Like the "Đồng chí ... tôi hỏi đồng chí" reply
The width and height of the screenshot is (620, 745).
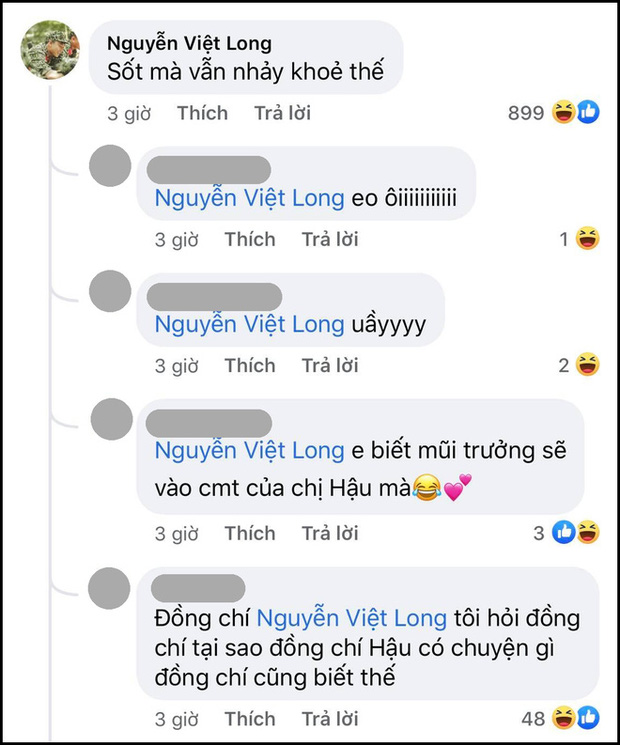[249, 718]
